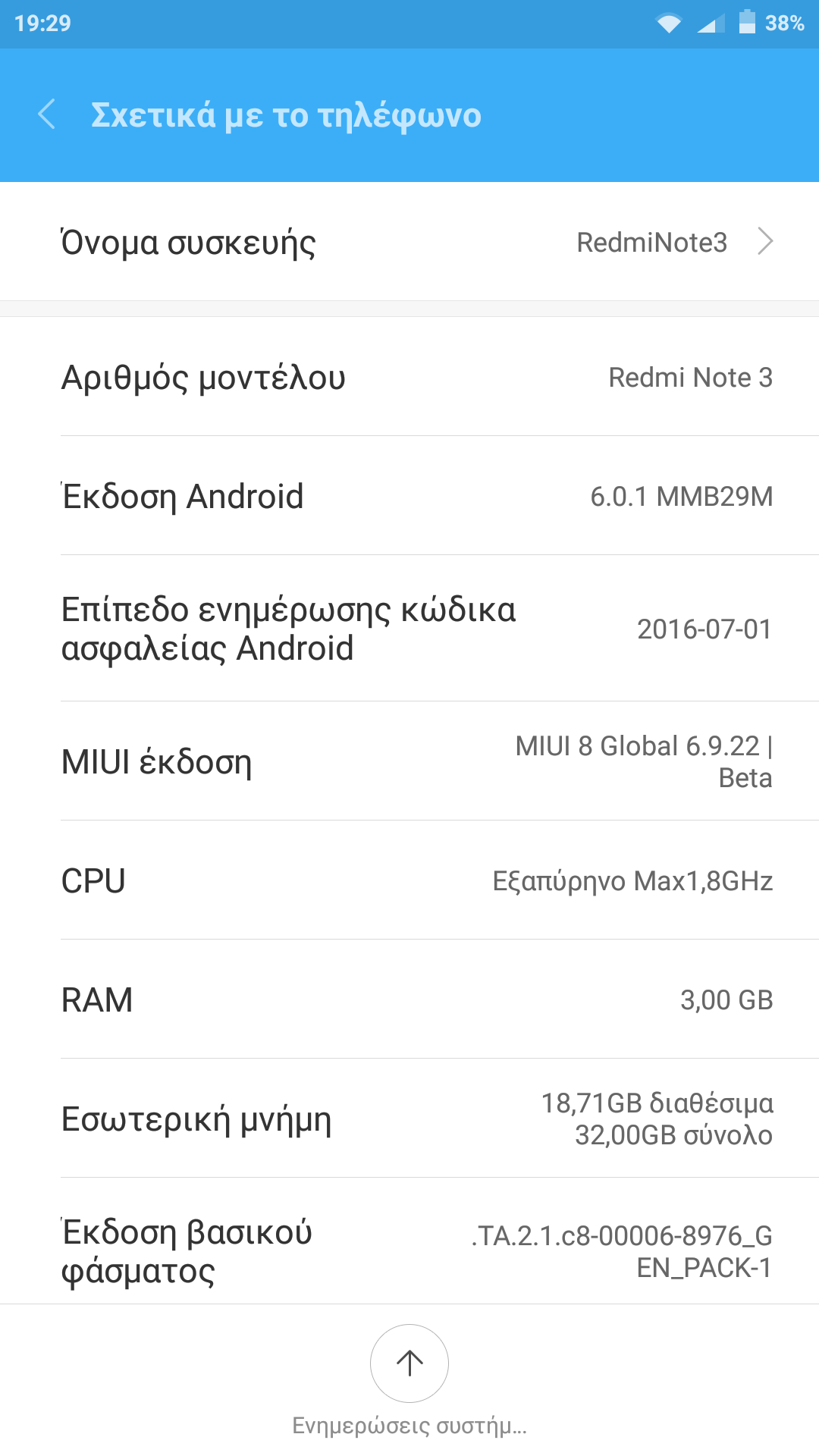This screenshot has height=1456, width=819.
Task: Tap the Έκδοση Android row
Action: coord(409,496)
